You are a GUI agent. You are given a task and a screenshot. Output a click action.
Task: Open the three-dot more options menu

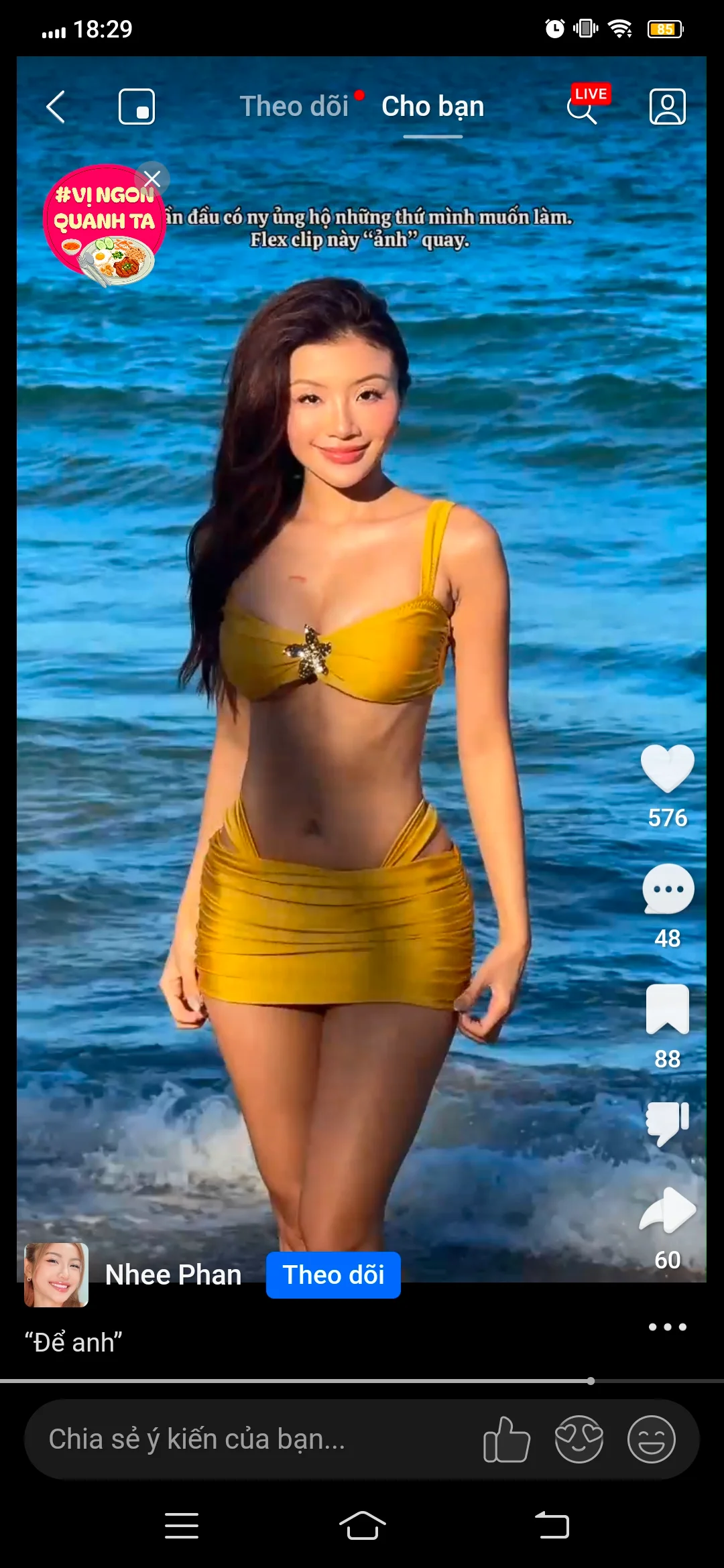pos(667,1327)
